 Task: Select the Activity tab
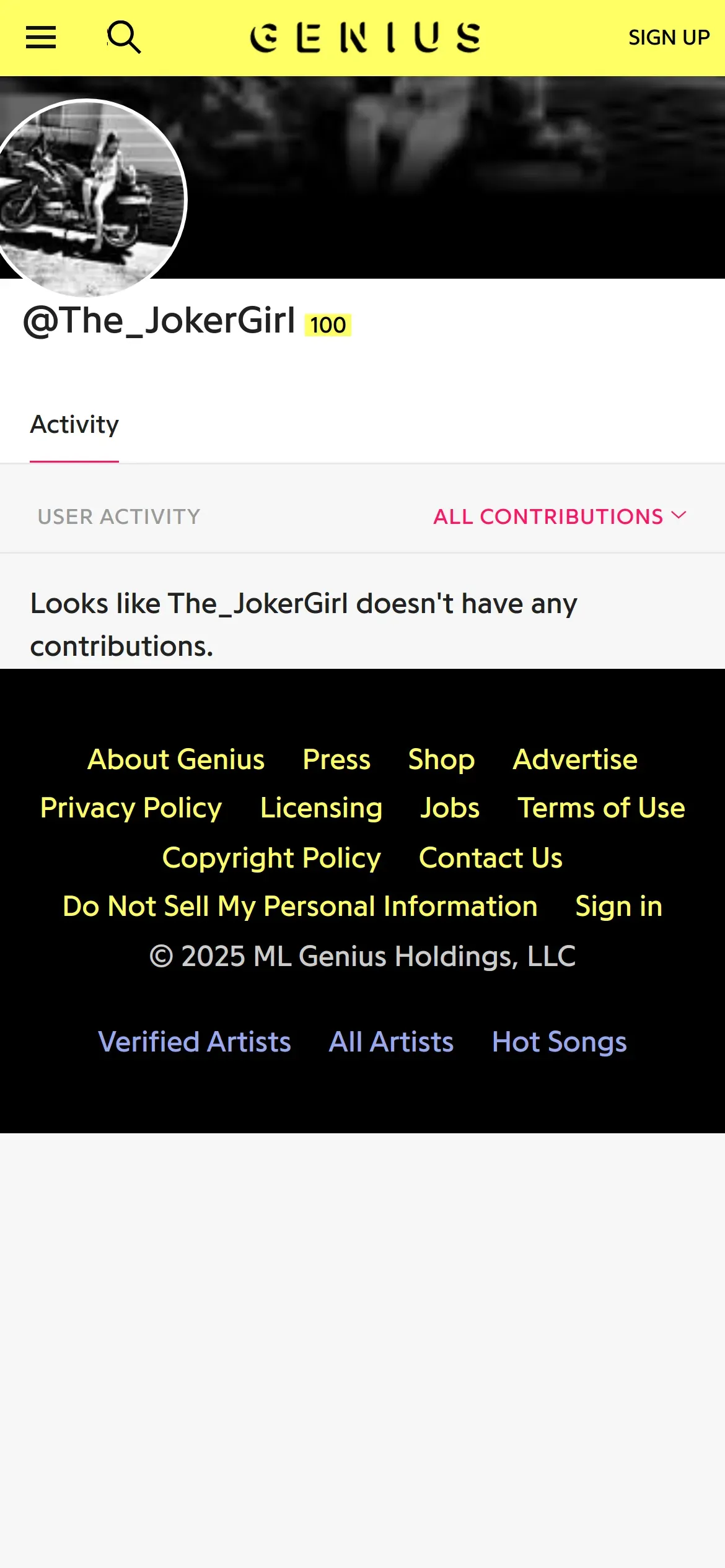pyautogui.click(x=74, y=425)
